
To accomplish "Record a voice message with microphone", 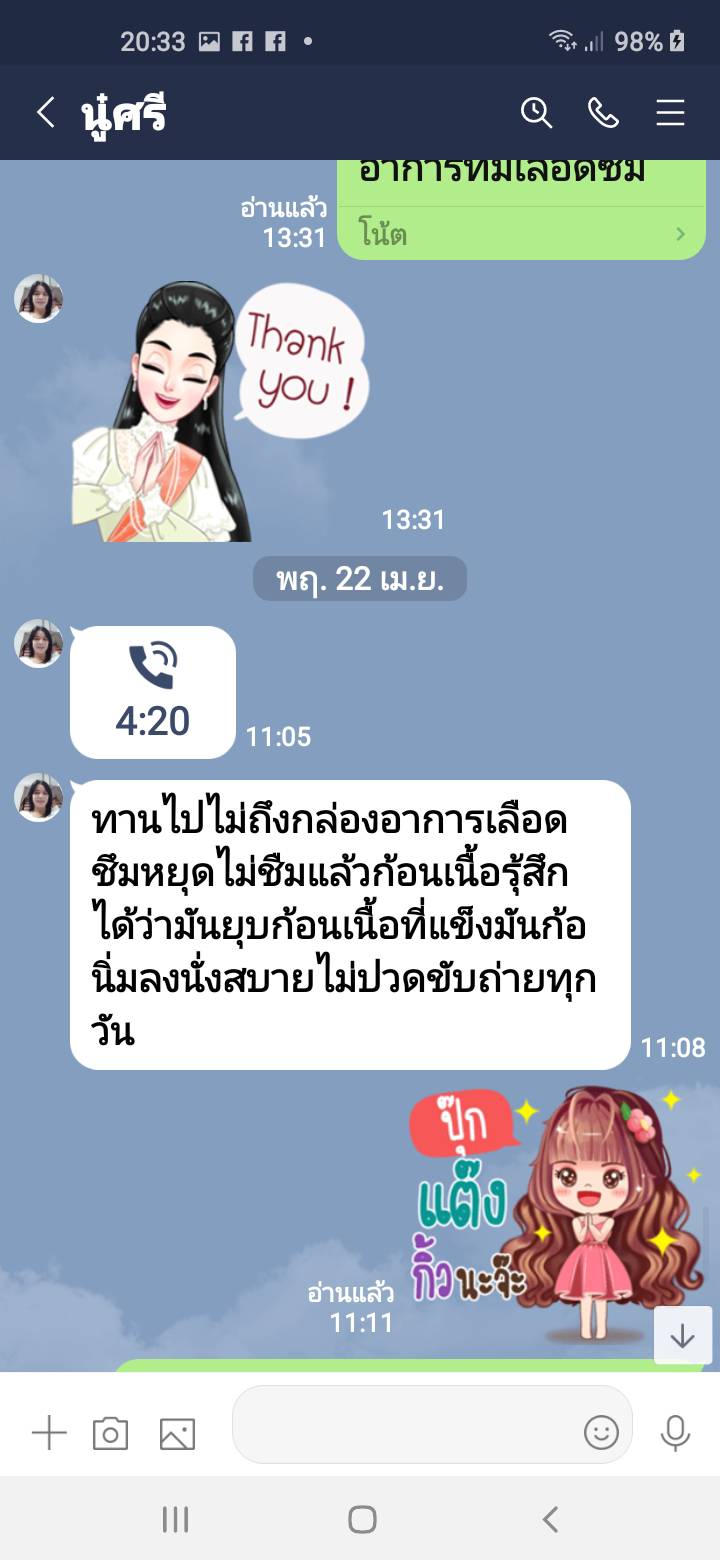I will pos(675,1433).
